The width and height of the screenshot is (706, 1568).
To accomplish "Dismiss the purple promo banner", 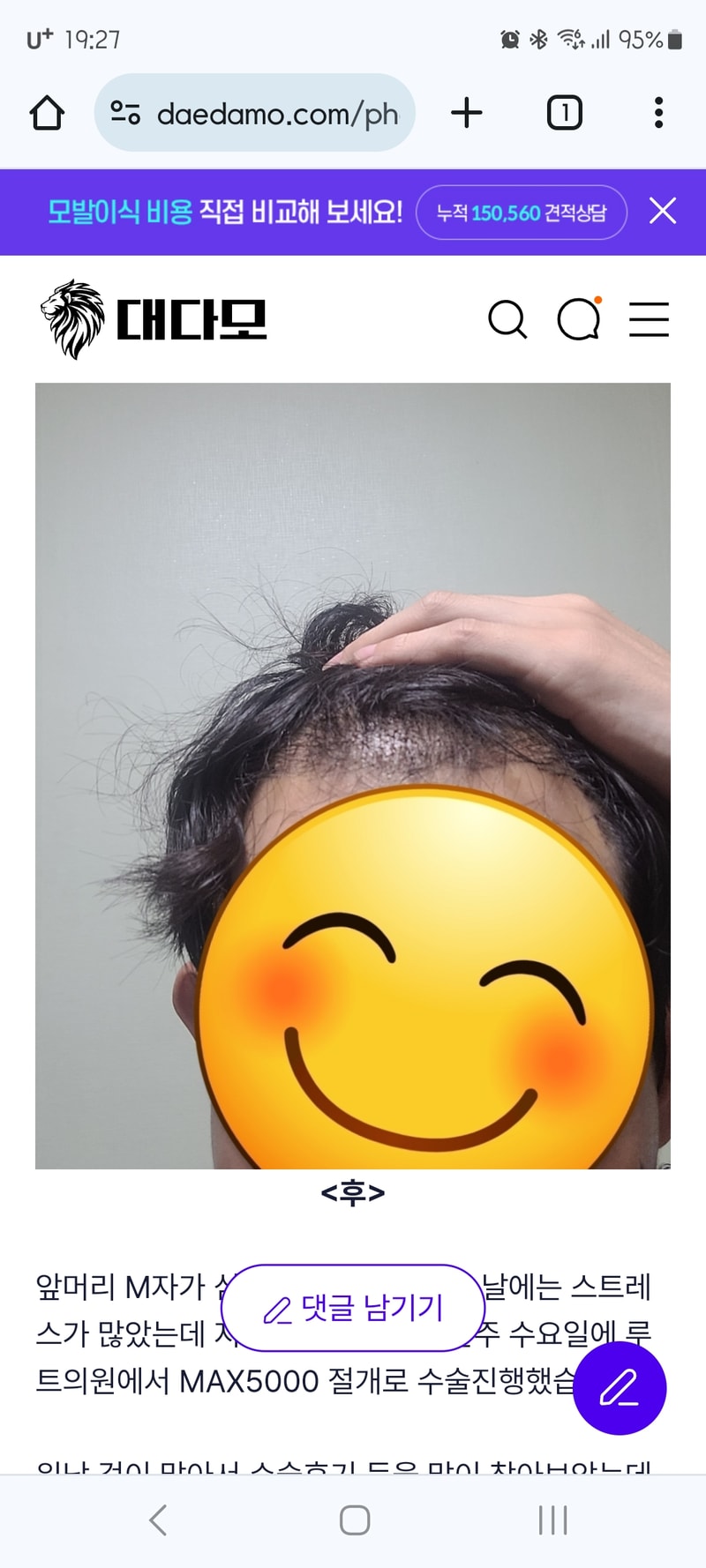I will click(663, 212).
